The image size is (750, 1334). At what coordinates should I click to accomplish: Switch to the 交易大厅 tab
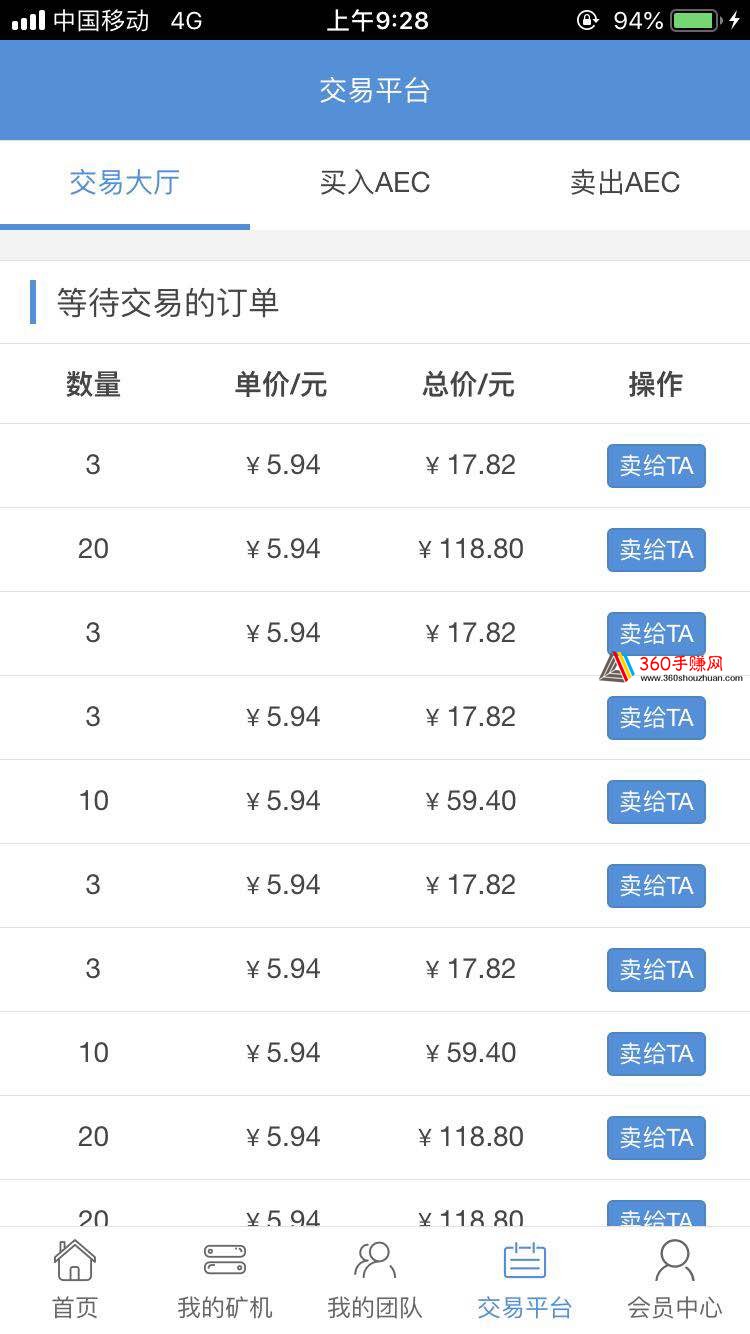pos(125,183)
